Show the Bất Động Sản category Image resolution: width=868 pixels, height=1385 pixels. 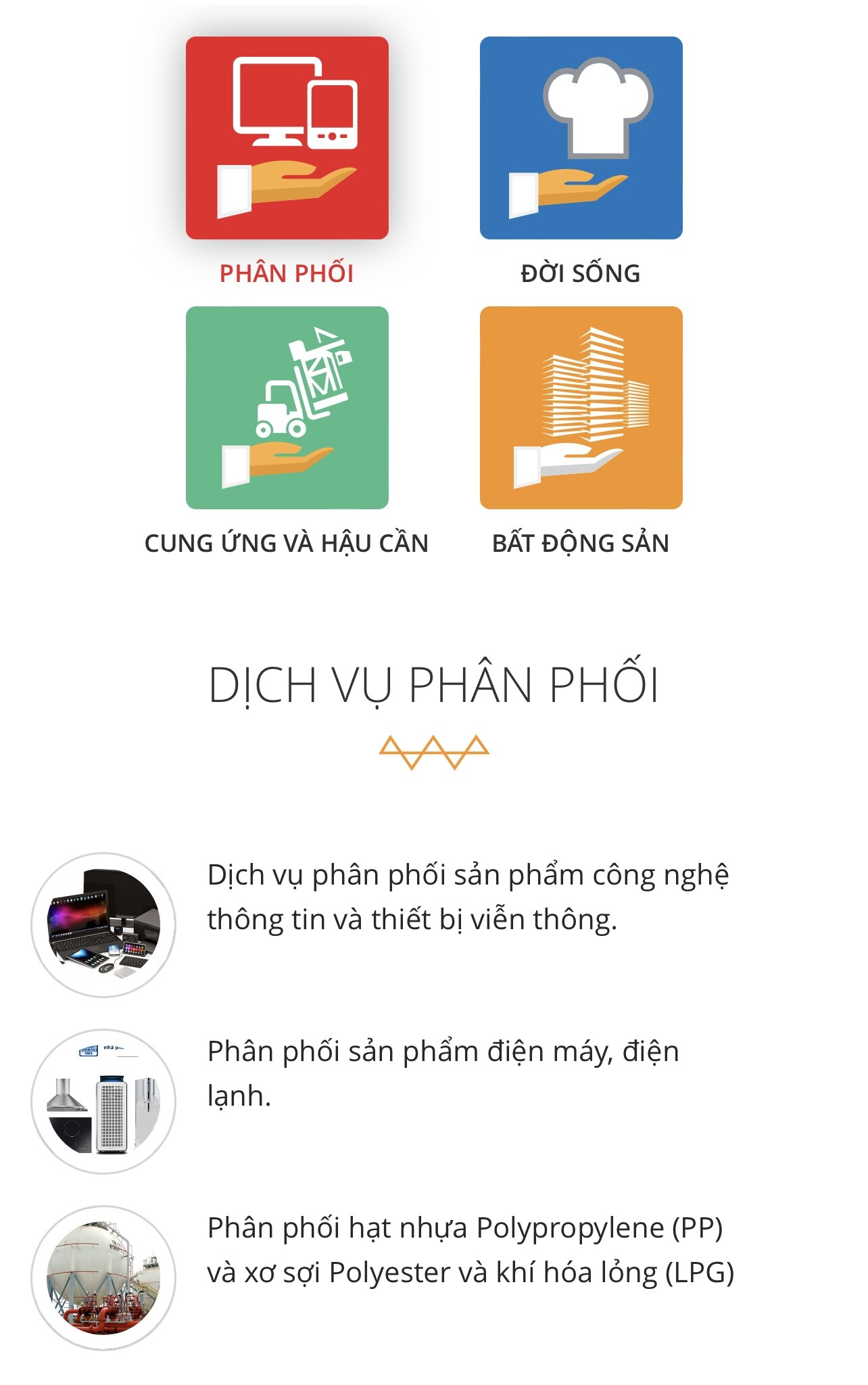(x=581, y=408)
